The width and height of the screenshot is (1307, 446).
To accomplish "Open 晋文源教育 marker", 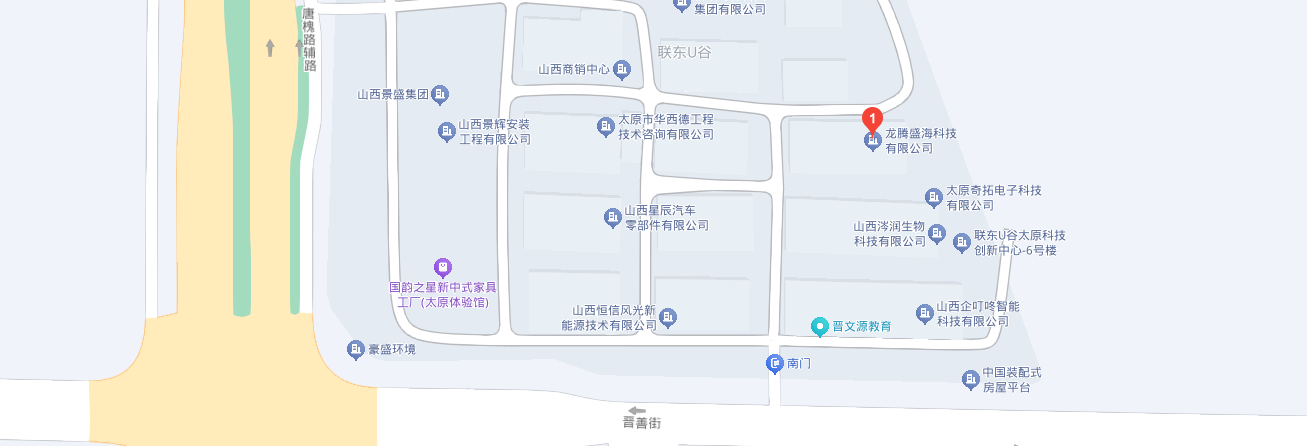I will click(820, 326).
